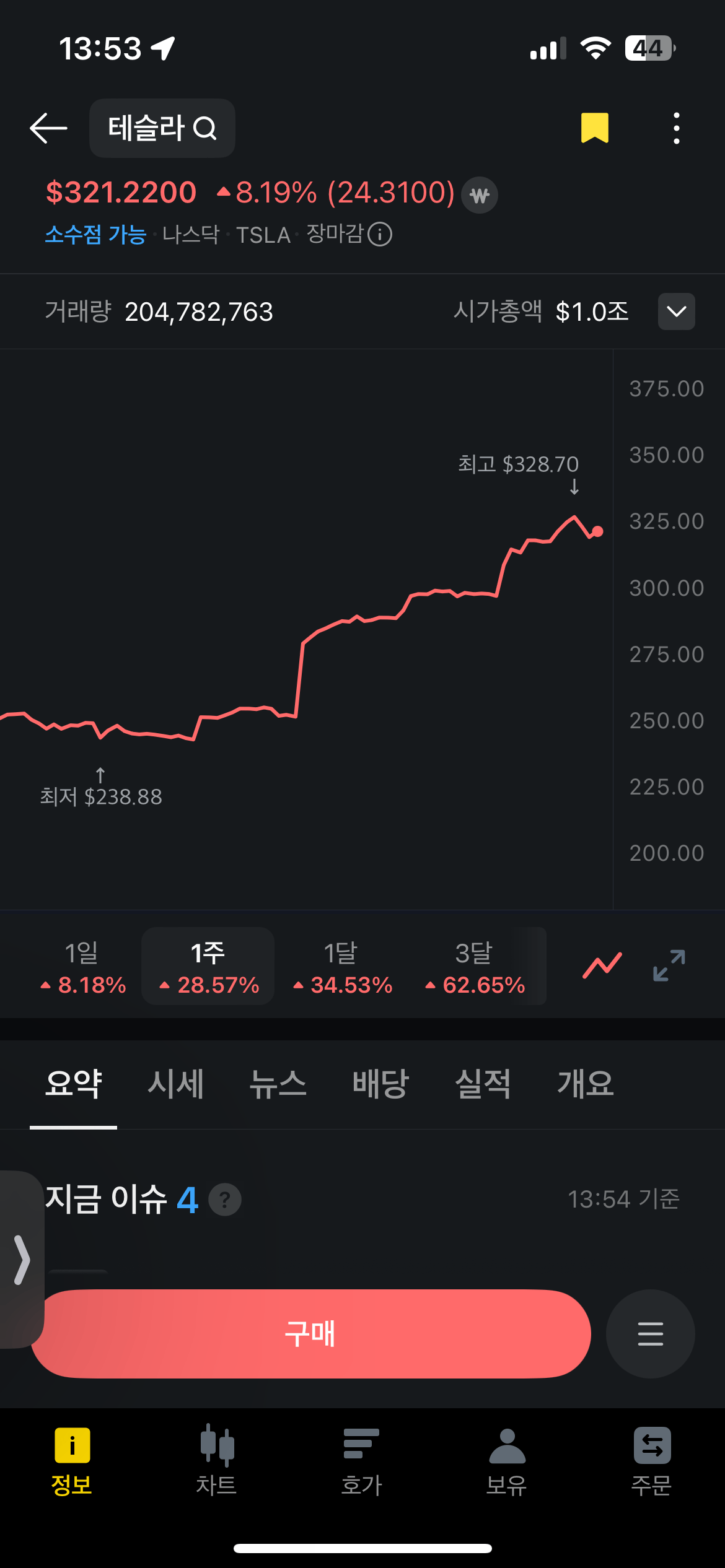Show info about 장마감 status
725x1568 pixels.
(380, 235)
